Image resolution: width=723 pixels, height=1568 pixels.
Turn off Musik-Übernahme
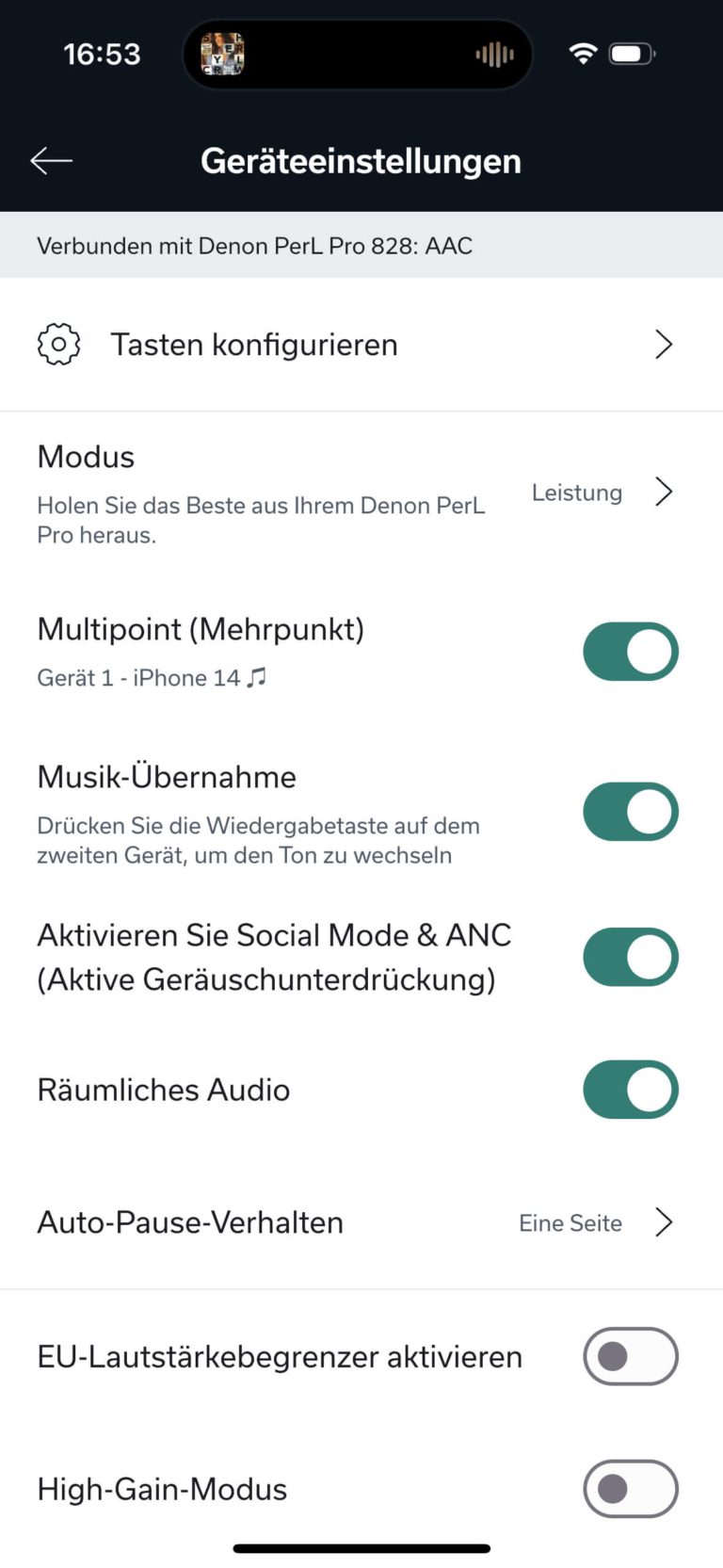630,811
